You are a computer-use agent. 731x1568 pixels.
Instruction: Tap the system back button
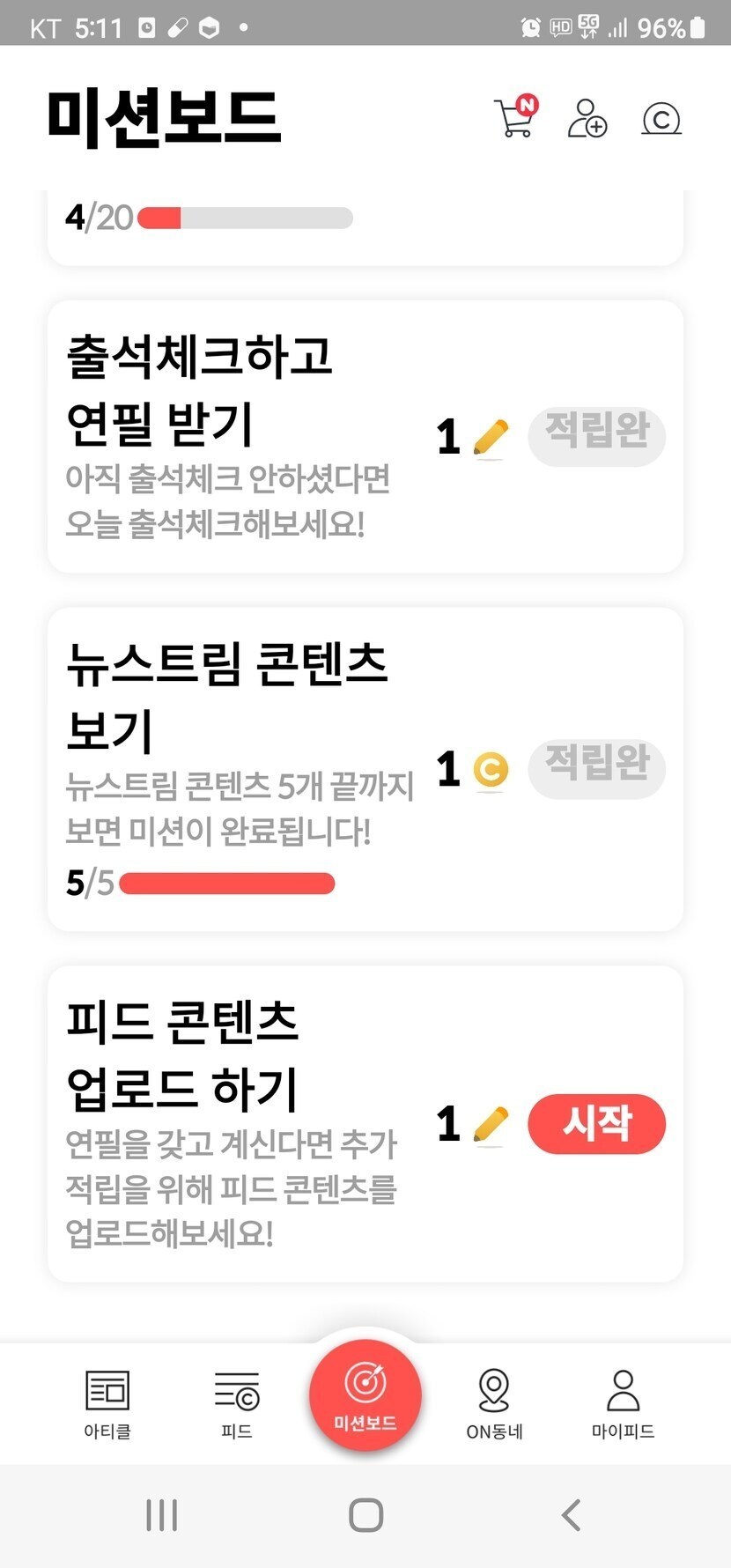[571, 1515]
